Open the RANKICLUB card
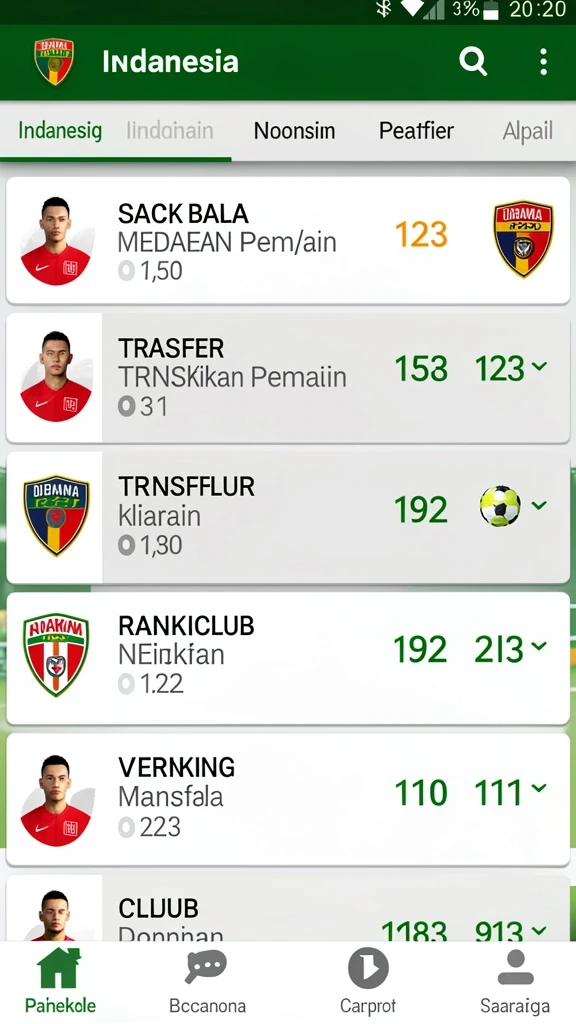 click(288, 658)
